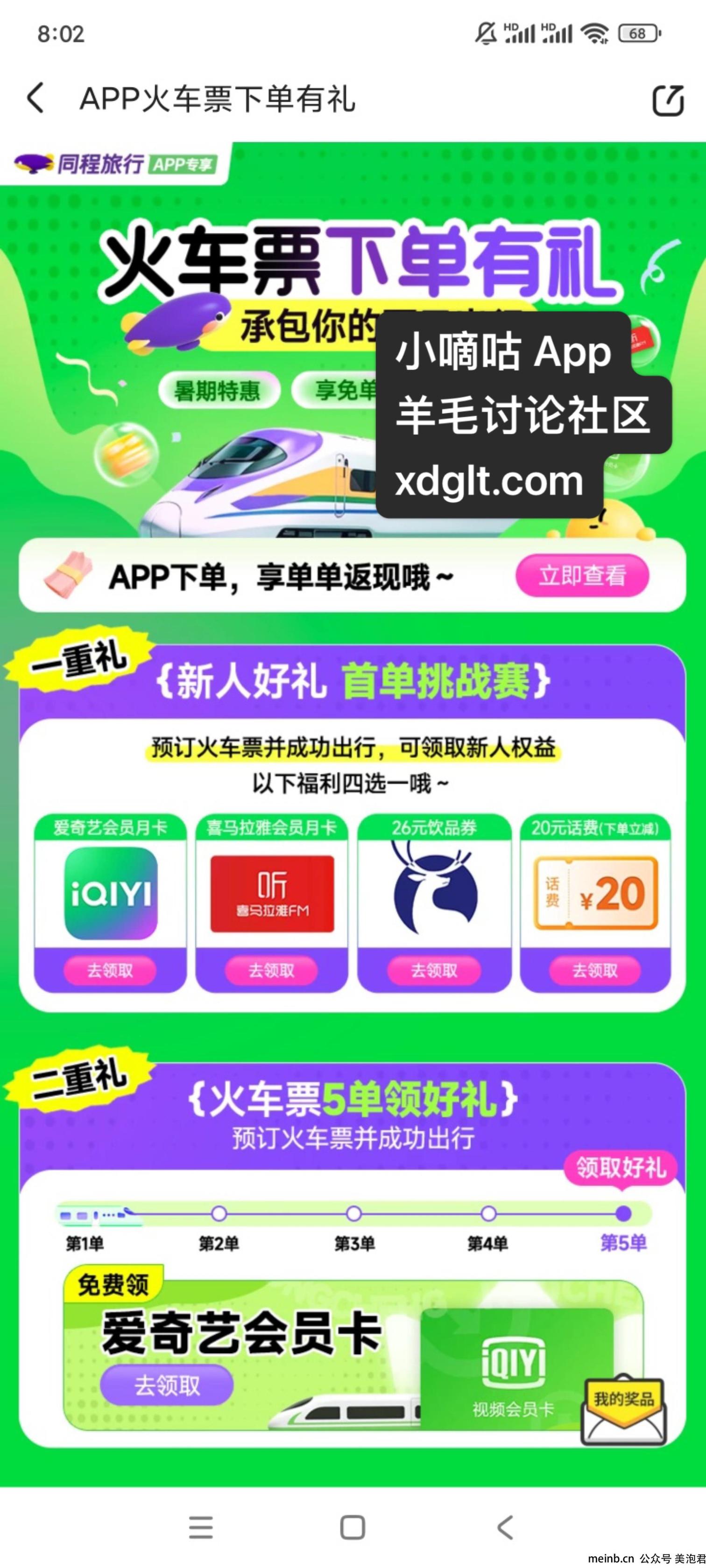706x1568 pixels.
Task: Claim the 26元饮品券 via 去领取
Action: [434, 970]
